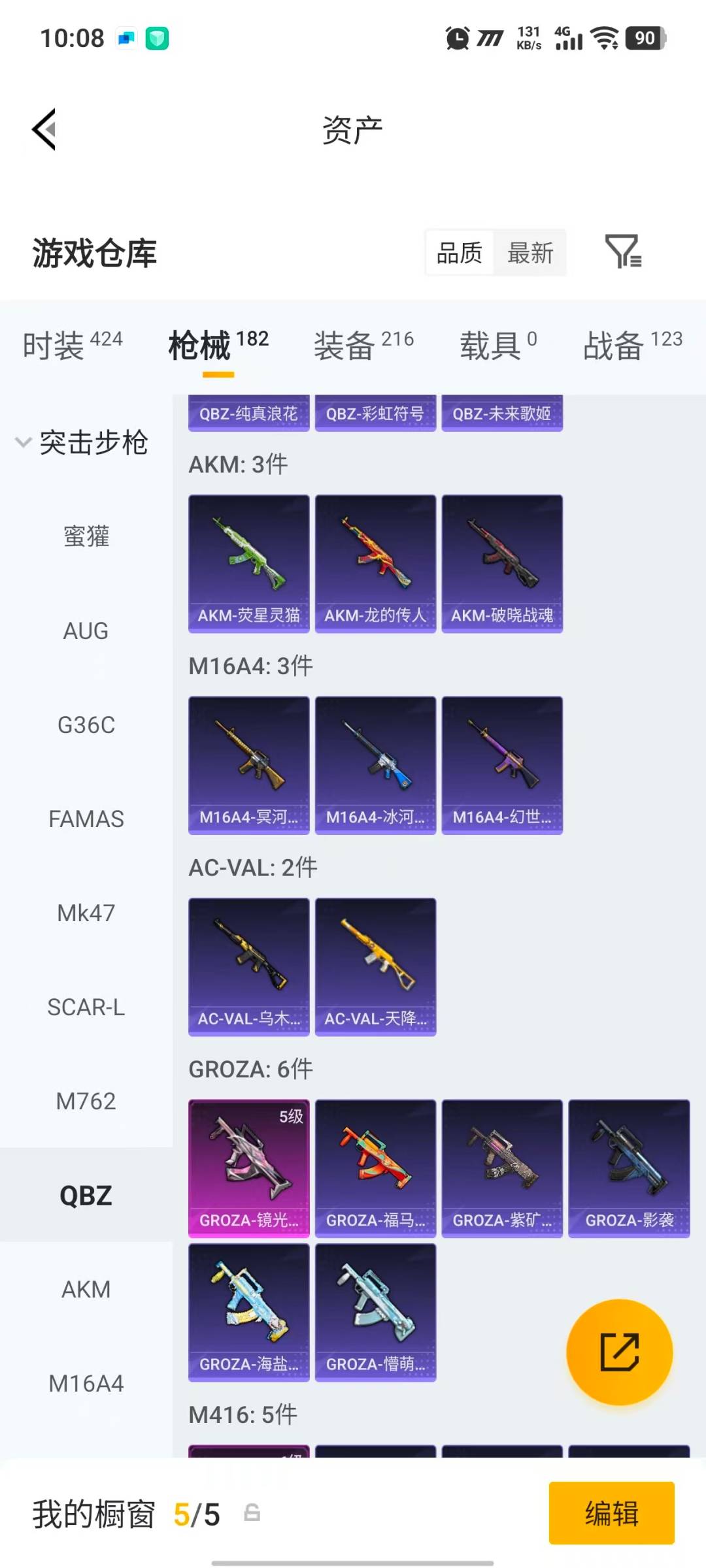The height and width of the screenshot is (1568, 706).
Task: Tap the M16A4-冰河 blue rifle skin
Action: click(375, 764)
